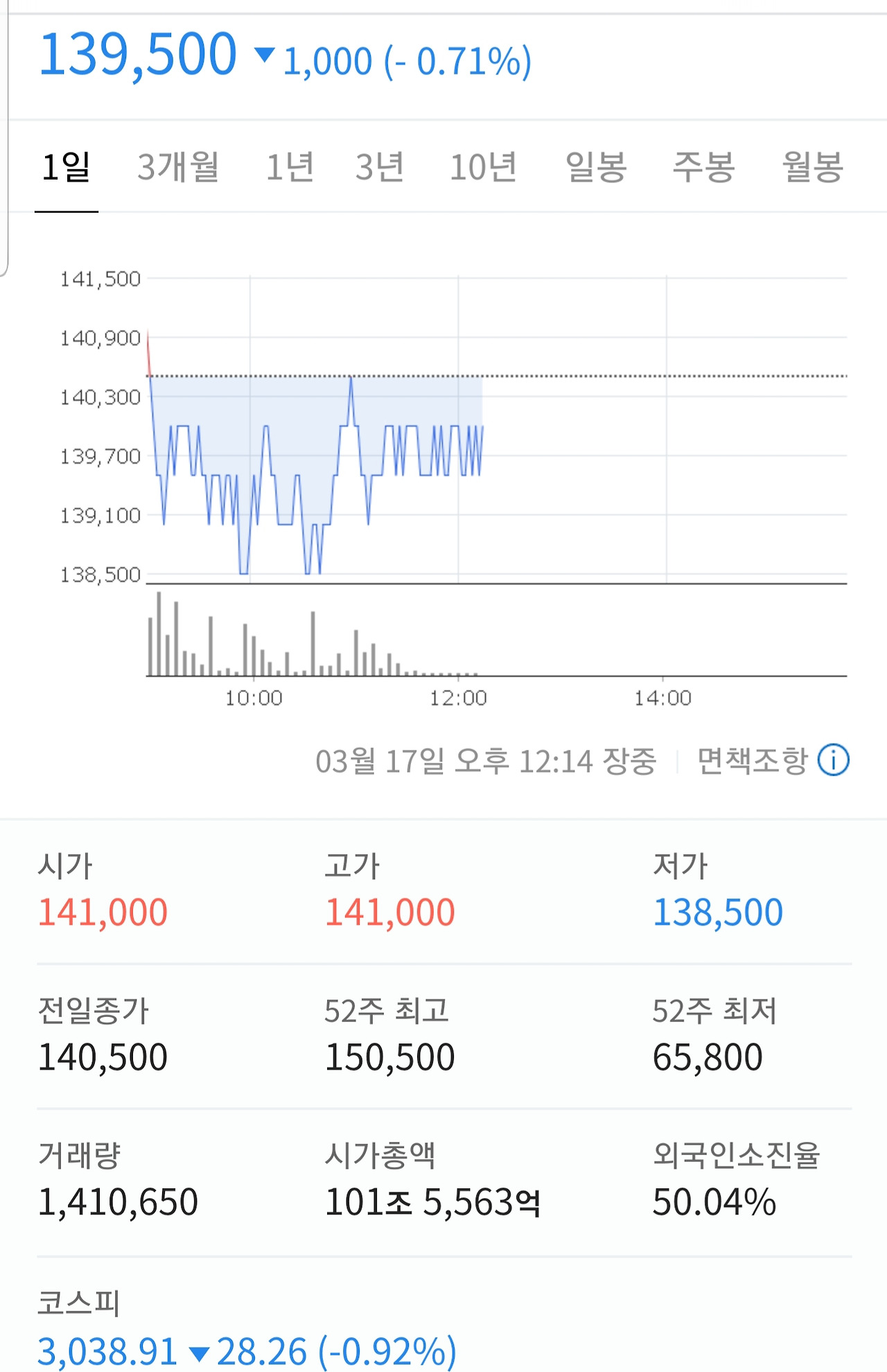
Task: Choose the 월봉 monthly candle chart
Action: coord(812,167)
